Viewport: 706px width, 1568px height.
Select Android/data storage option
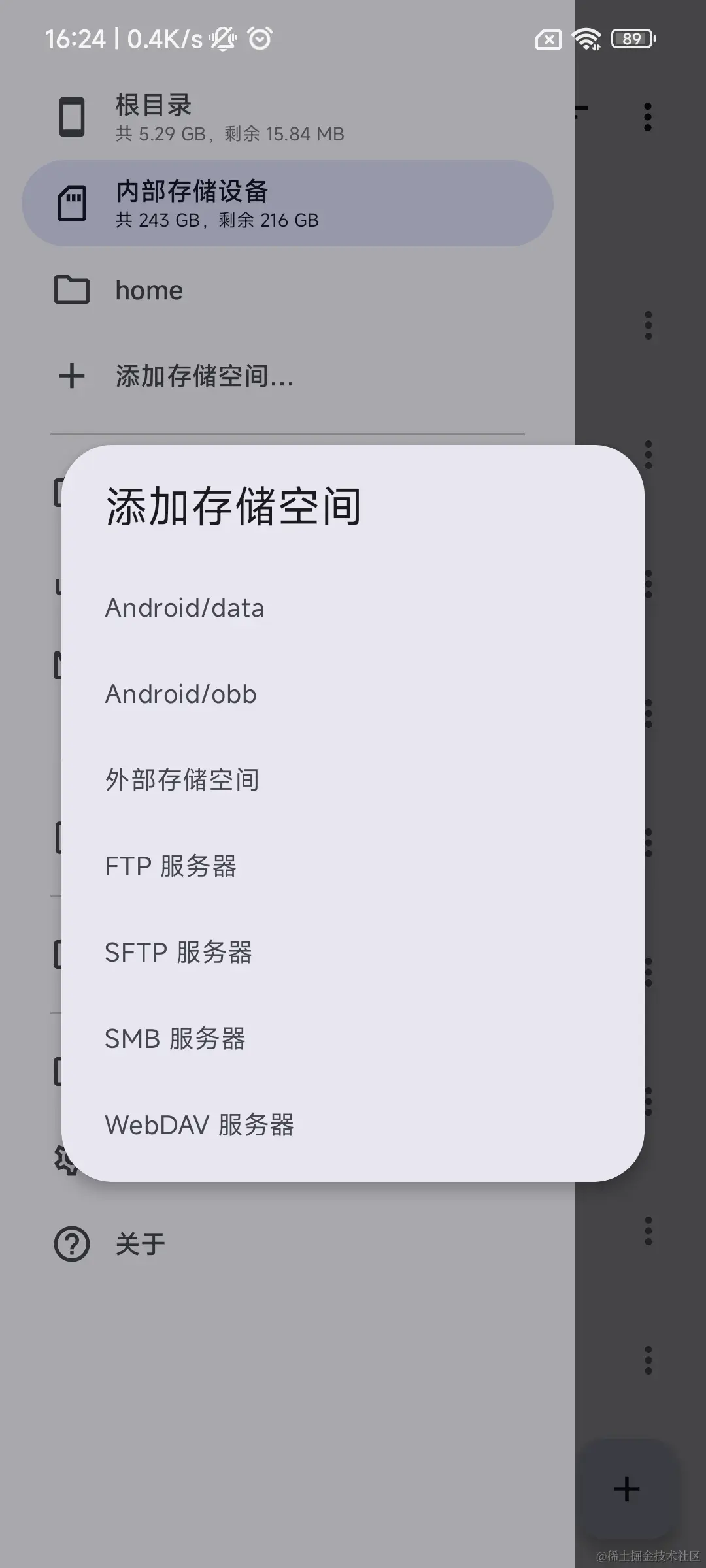tap(185, 608)
